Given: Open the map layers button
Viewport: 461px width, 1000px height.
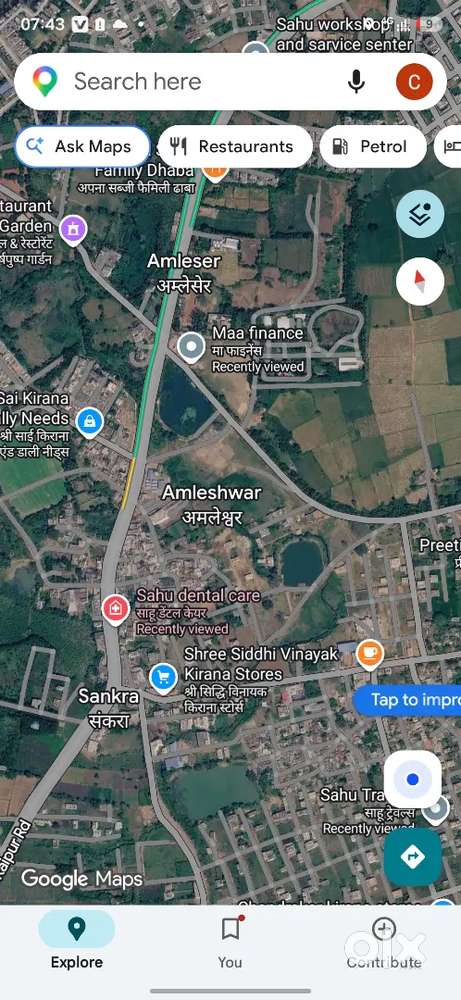Looking at the screenshot, I should coord(420,214).
